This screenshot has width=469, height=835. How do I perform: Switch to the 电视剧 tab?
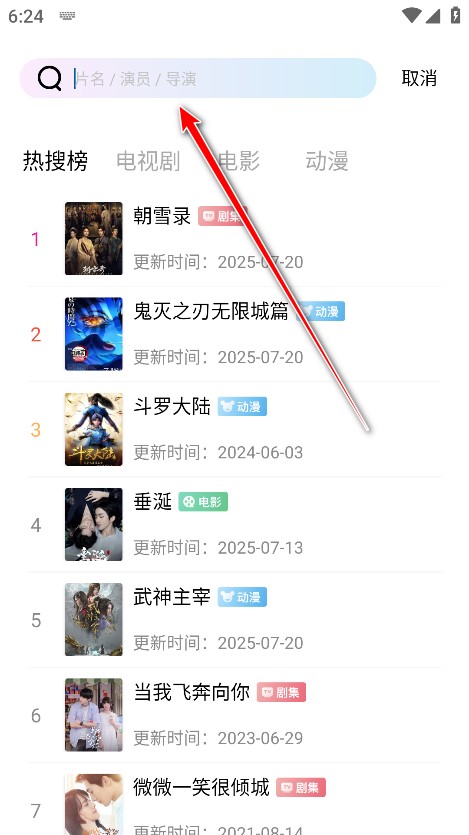coord(148,161)
